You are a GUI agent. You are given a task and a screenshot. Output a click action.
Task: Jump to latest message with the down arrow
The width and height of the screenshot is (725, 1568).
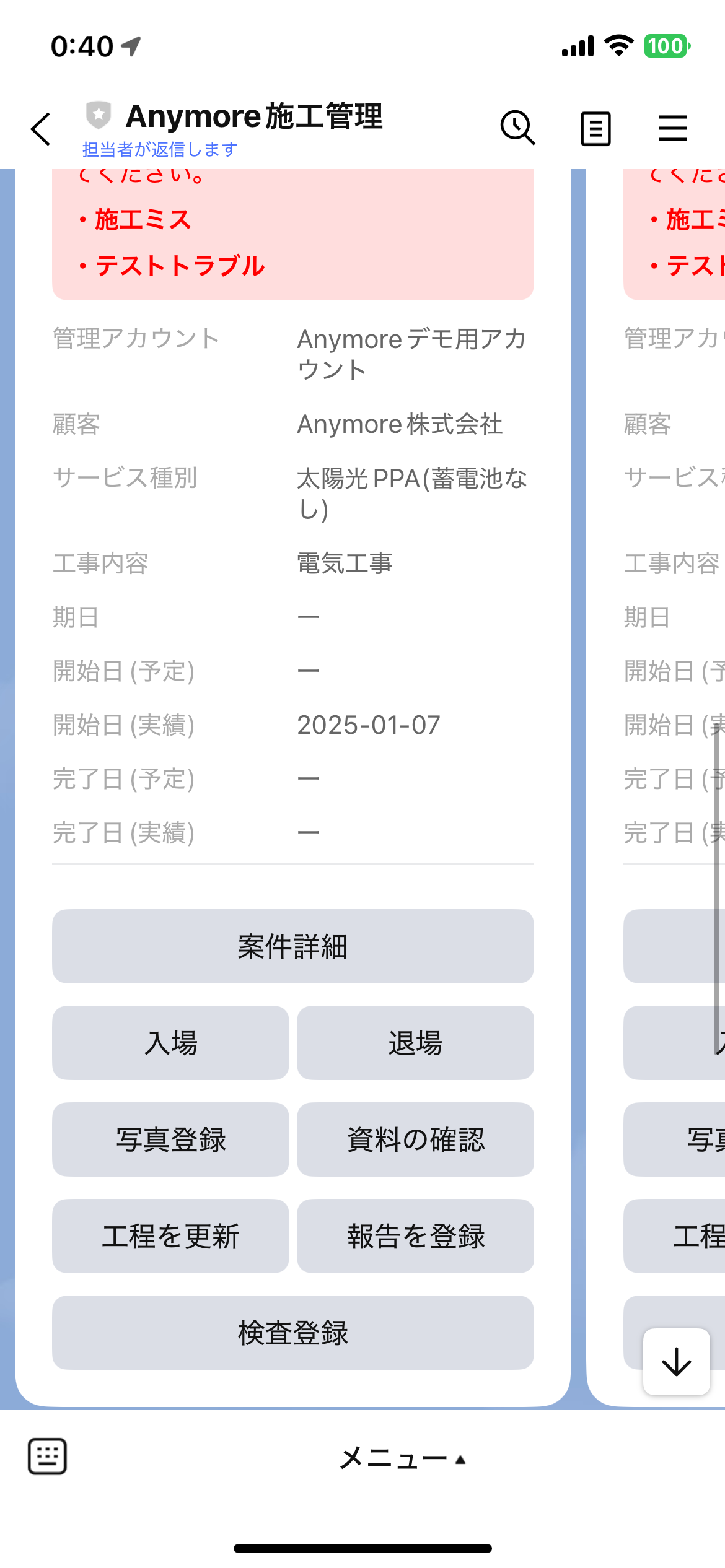tap(676, 1362)
